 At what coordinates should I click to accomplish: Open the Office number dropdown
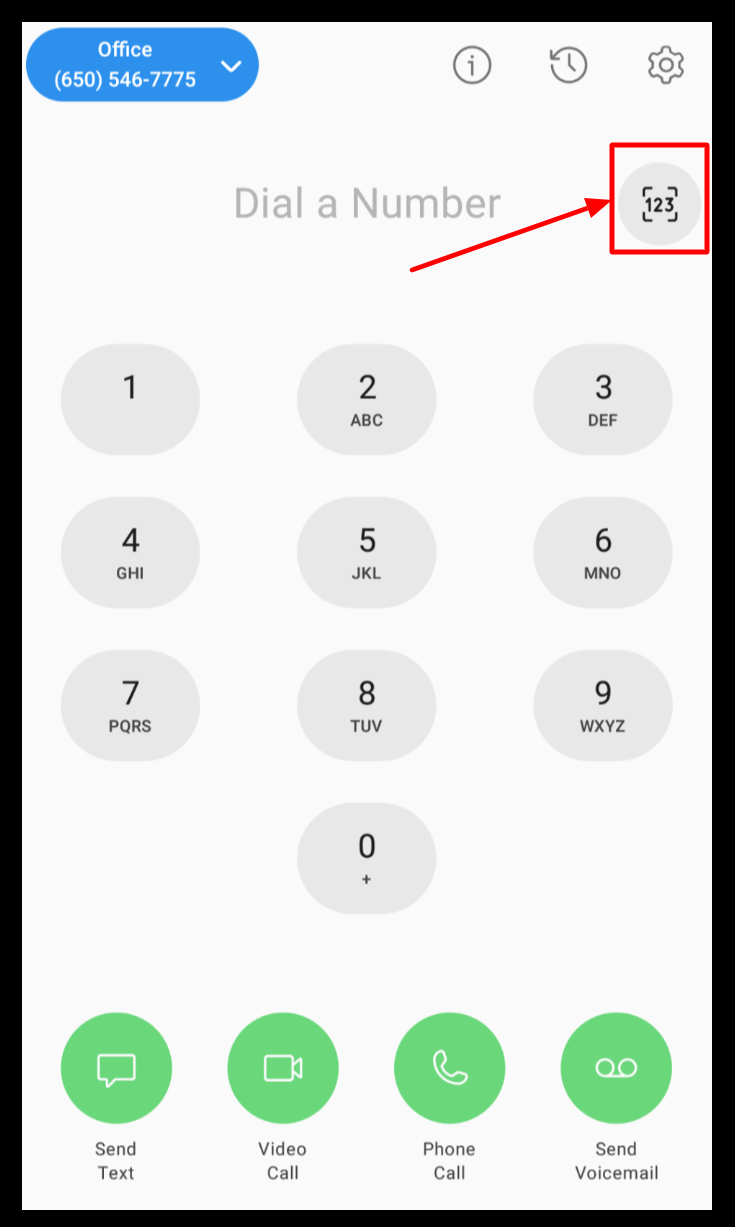[142, 65]
